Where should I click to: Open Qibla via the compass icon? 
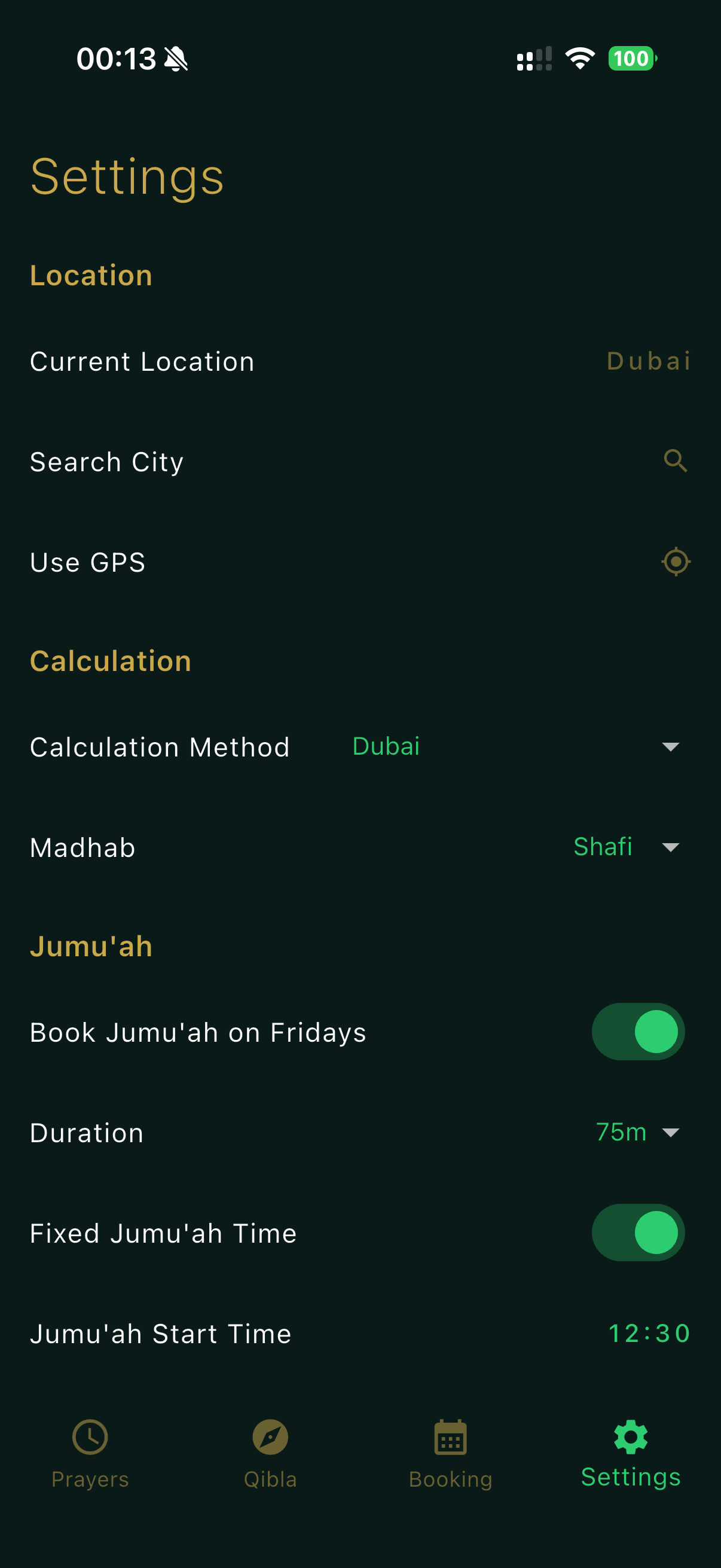point(270,1438)
